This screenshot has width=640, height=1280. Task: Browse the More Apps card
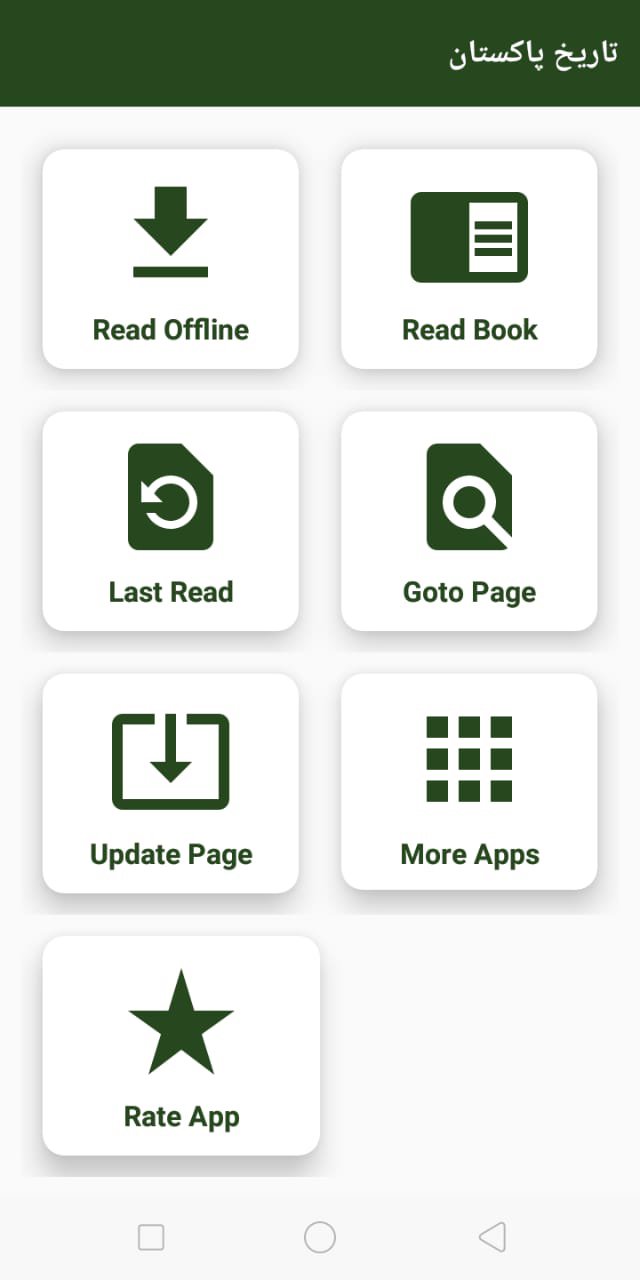469,783
